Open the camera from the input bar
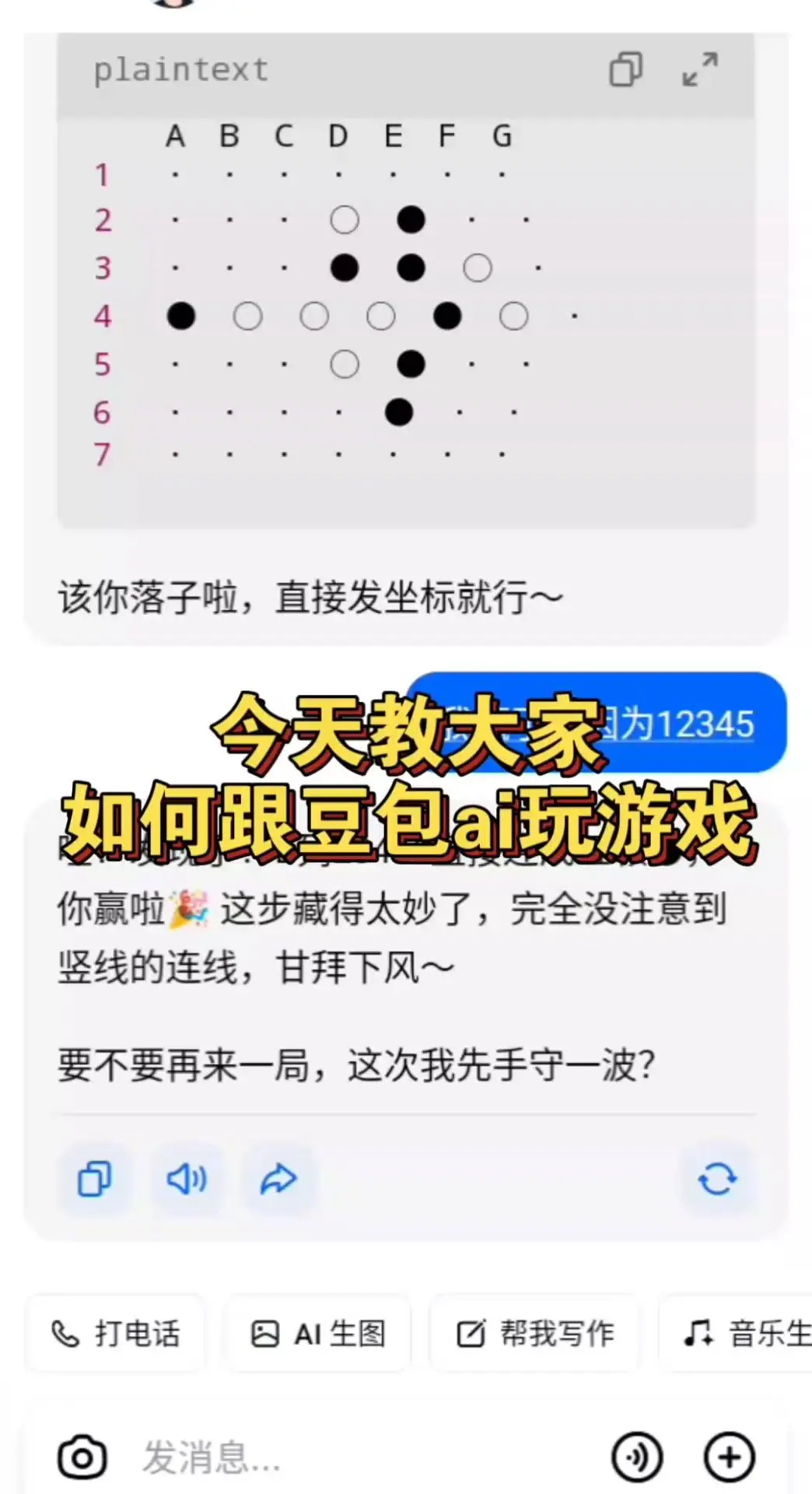The height and width of the screenshot is (1494, 812). (x=82, y=1457)
